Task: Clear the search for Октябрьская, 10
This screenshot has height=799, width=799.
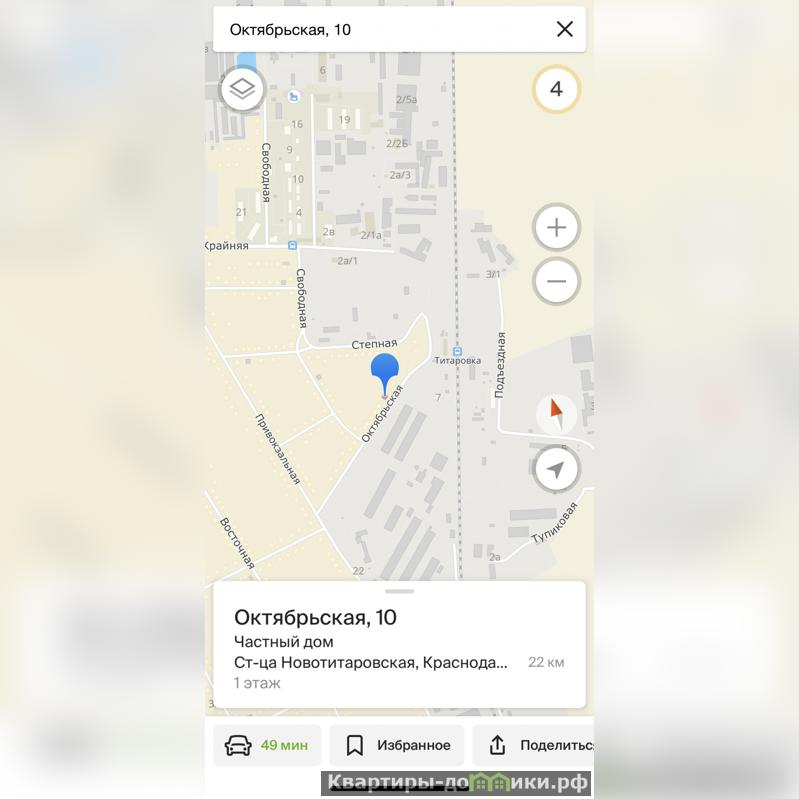Action: [x=565, y=29]
